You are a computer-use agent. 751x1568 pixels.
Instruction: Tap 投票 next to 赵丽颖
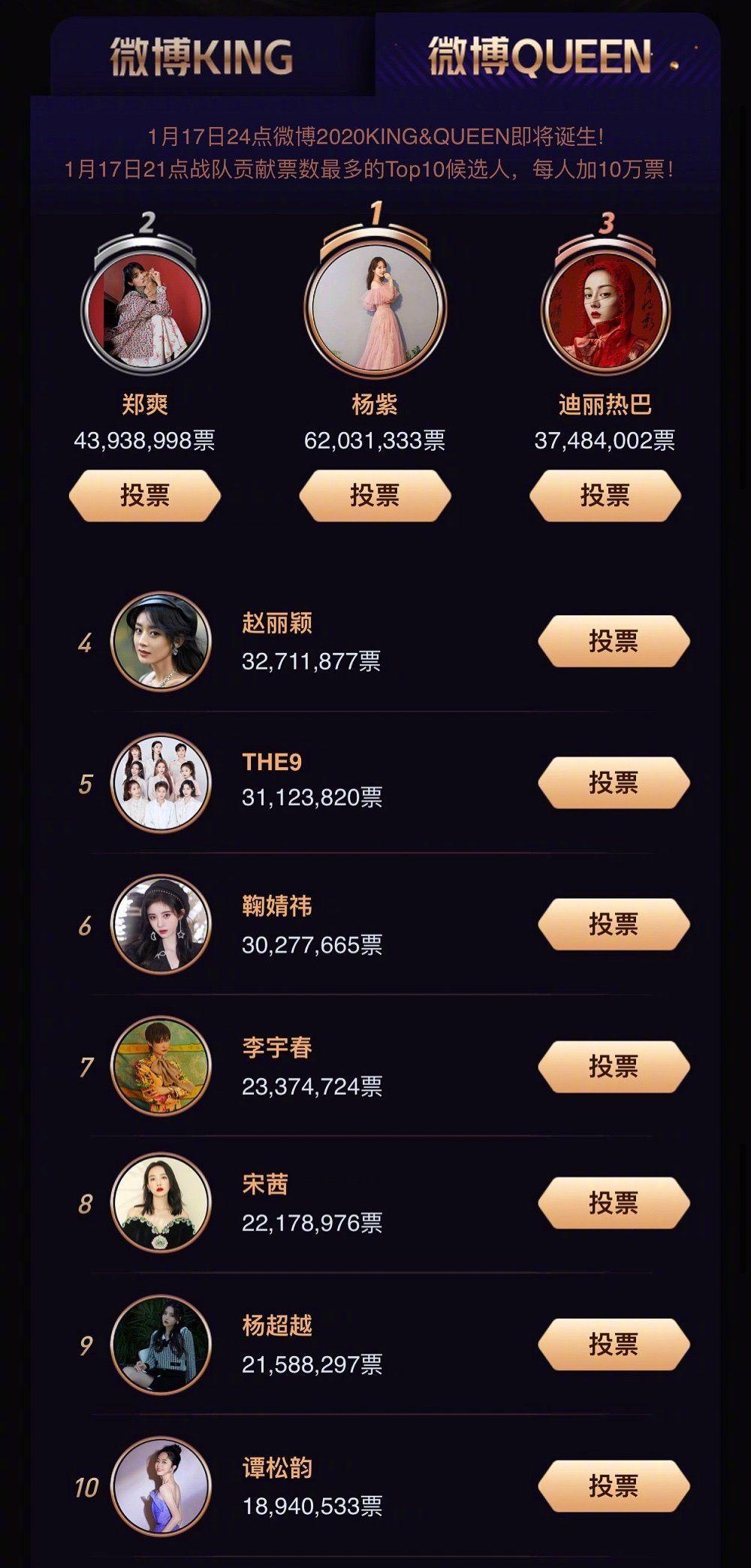[x=614, y=641]
